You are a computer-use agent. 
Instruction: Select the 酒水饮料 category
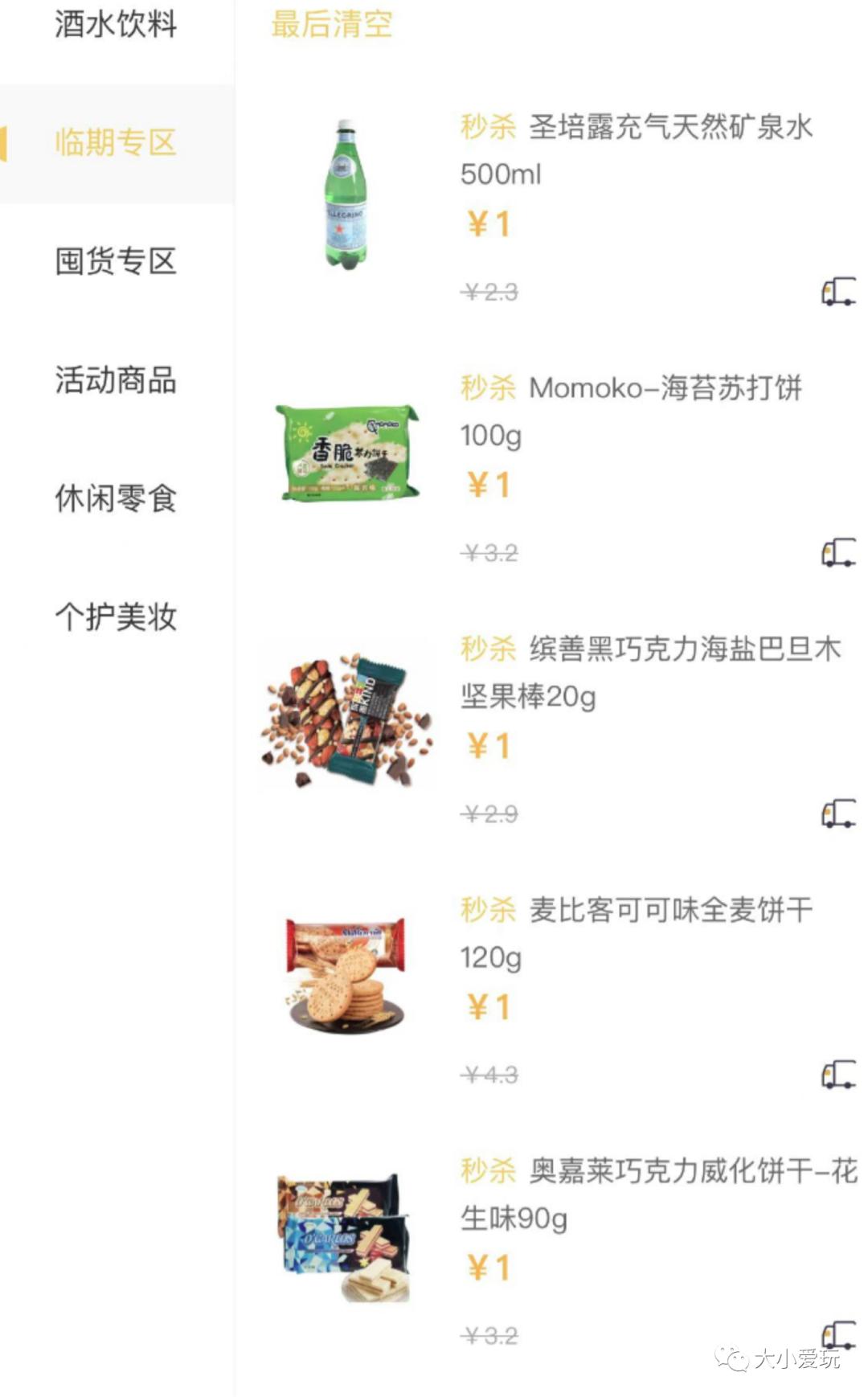click(116, 27)
